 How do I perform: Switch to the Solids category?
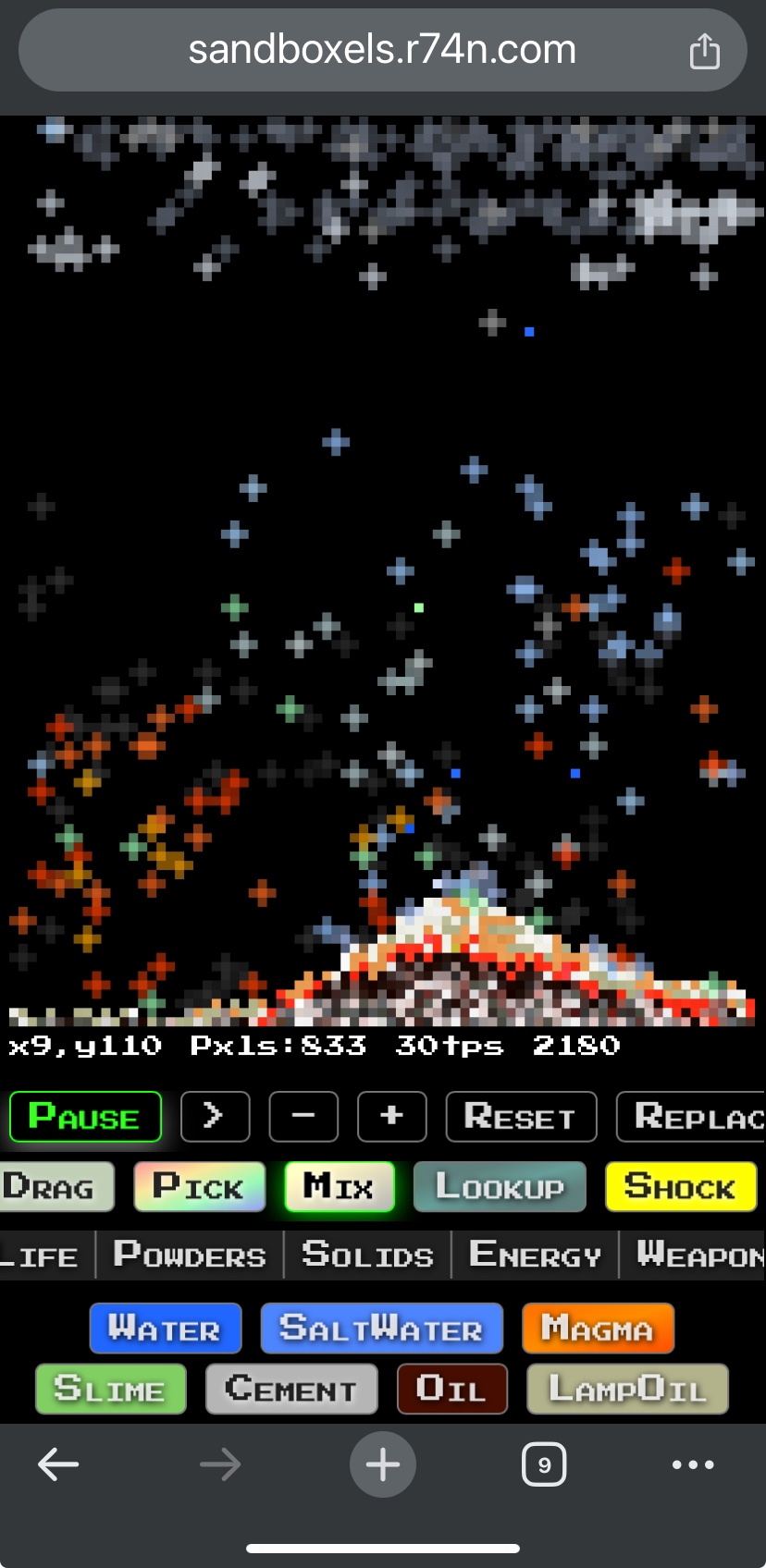pos(367,1256)
